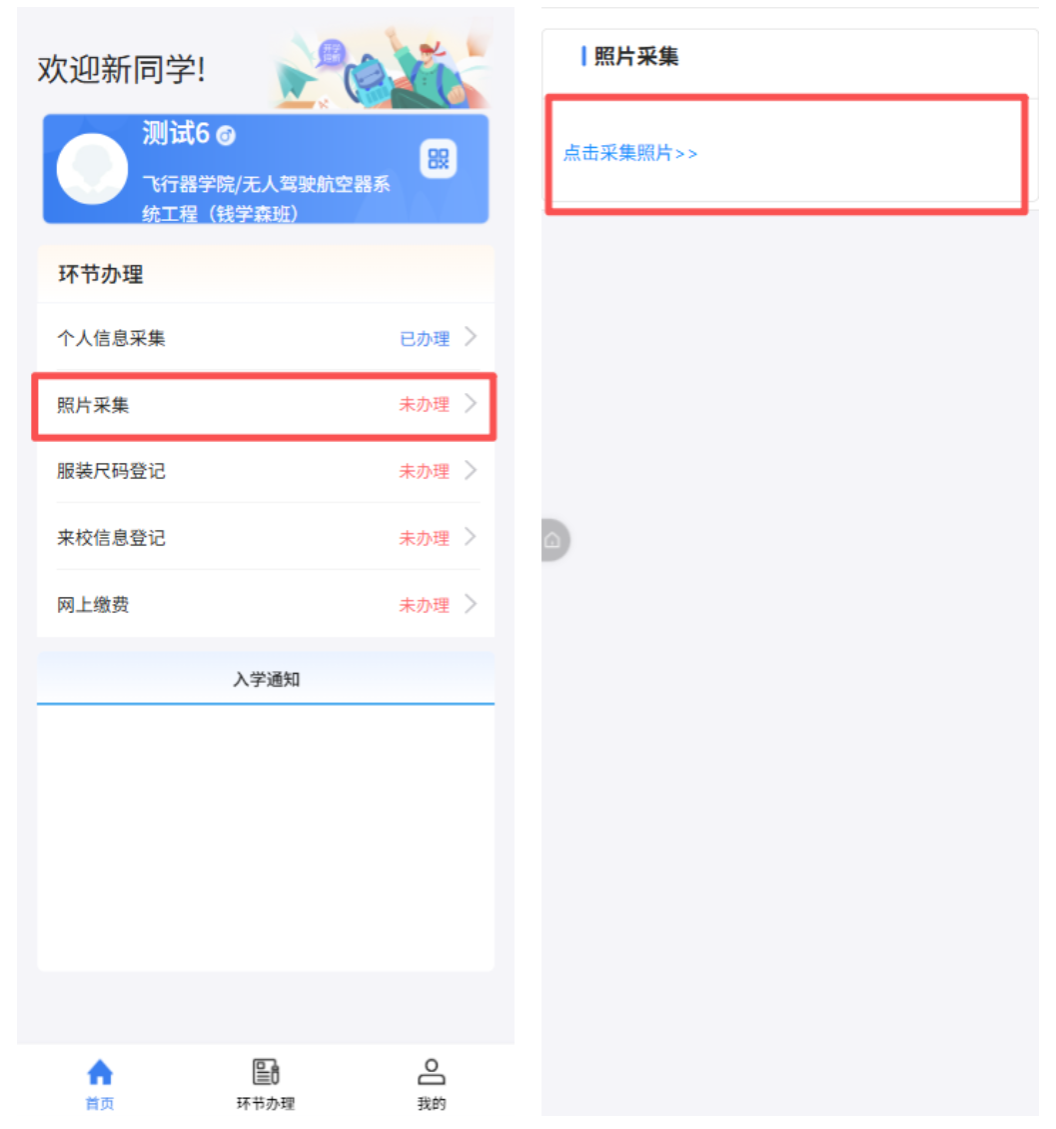Open the 照片采集 row marked 未办理
This screenshot has height=1129, width=1056.
(266, 405)
